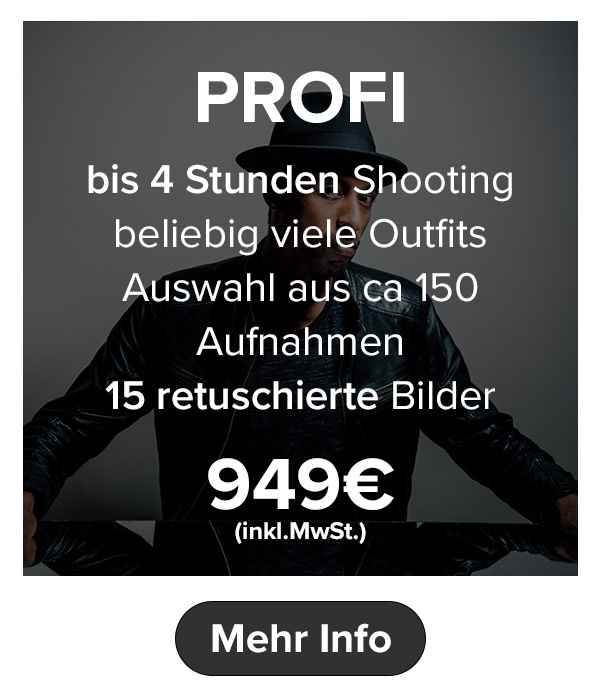The height and width of the screenshot is (700, 600).
Task: Open the PROFI shooting package card
Action: (300, 298)
